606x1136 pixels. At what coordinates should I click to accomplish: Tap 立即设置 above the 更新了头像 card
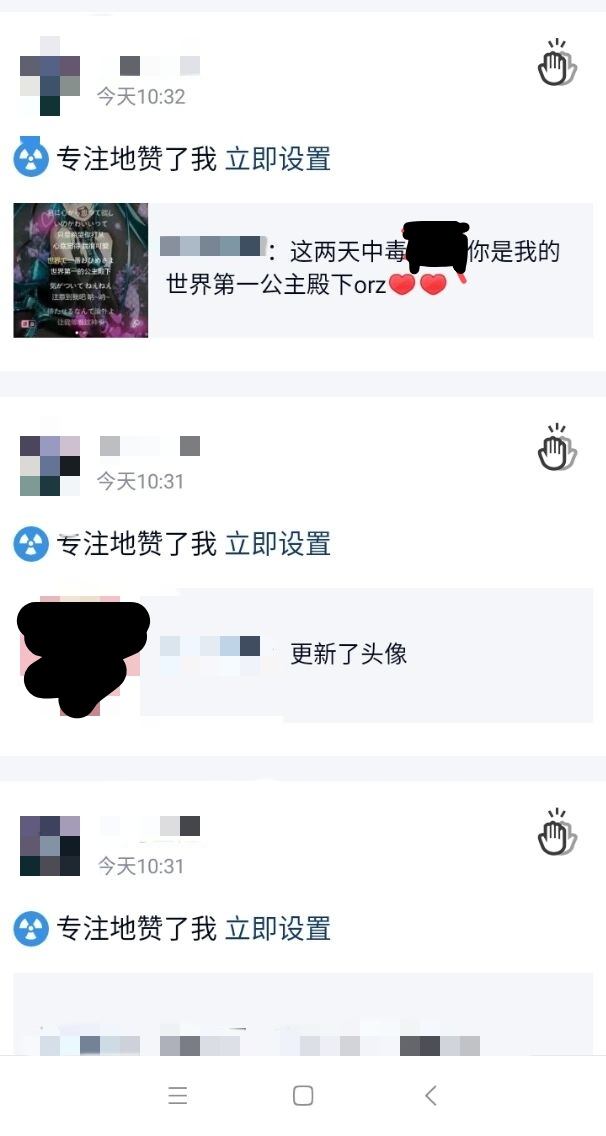[x=277, y=544]
